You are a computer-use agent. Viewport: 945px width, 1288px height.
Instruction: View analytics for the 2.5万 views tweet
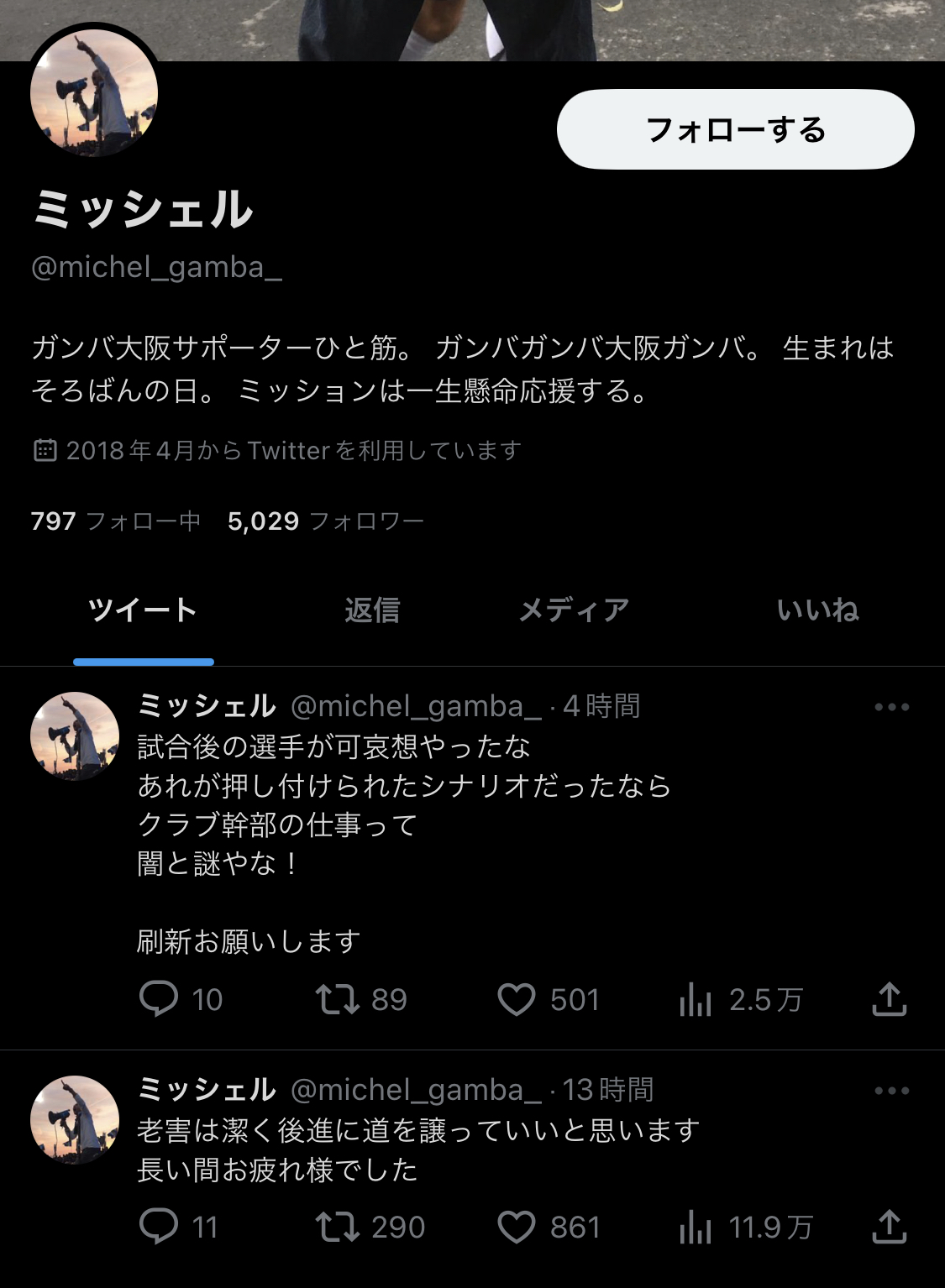(696, 999)
